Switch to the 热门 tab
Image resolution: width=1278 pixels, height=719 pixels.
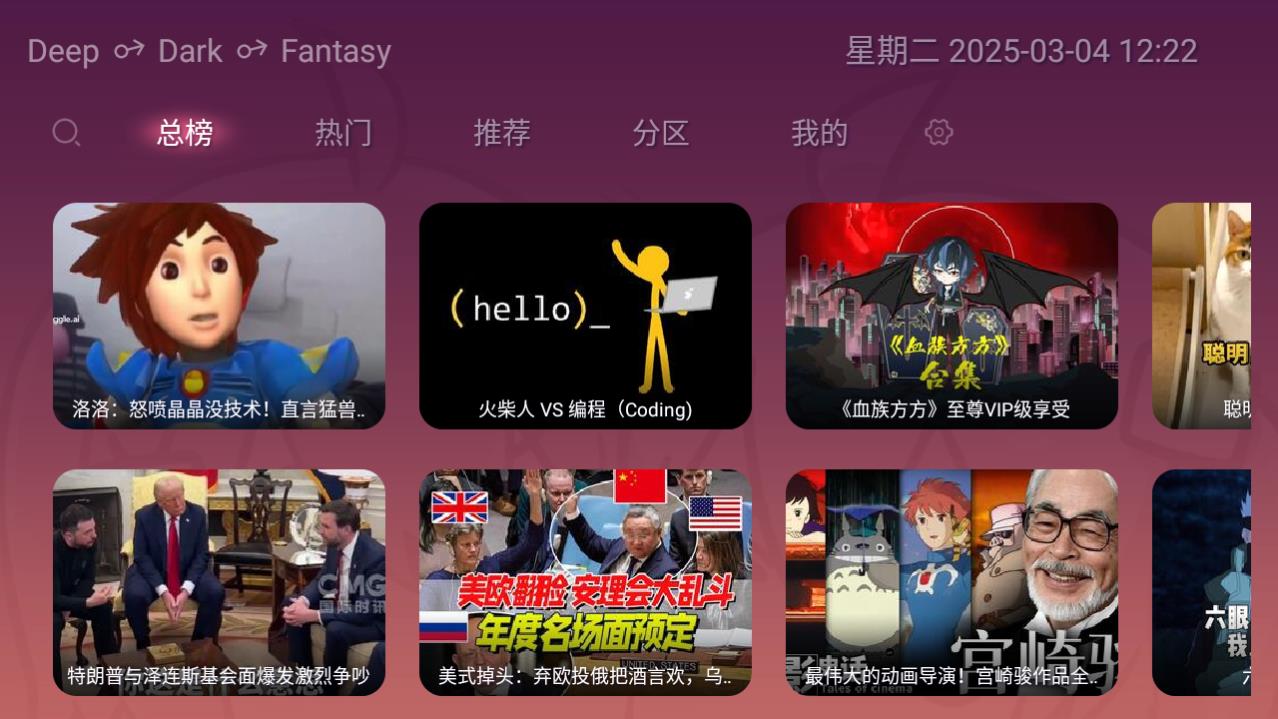tap(343, 132)
